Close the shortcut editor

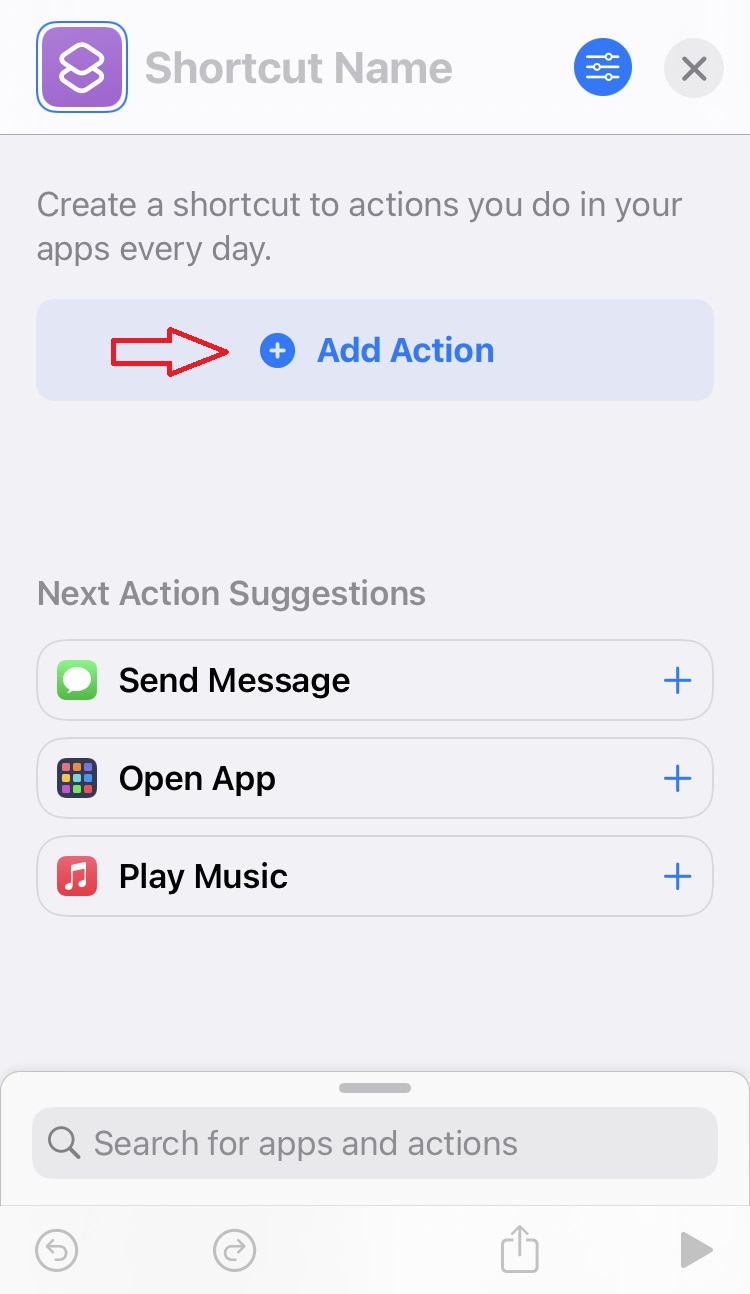[x=694, y=68]
